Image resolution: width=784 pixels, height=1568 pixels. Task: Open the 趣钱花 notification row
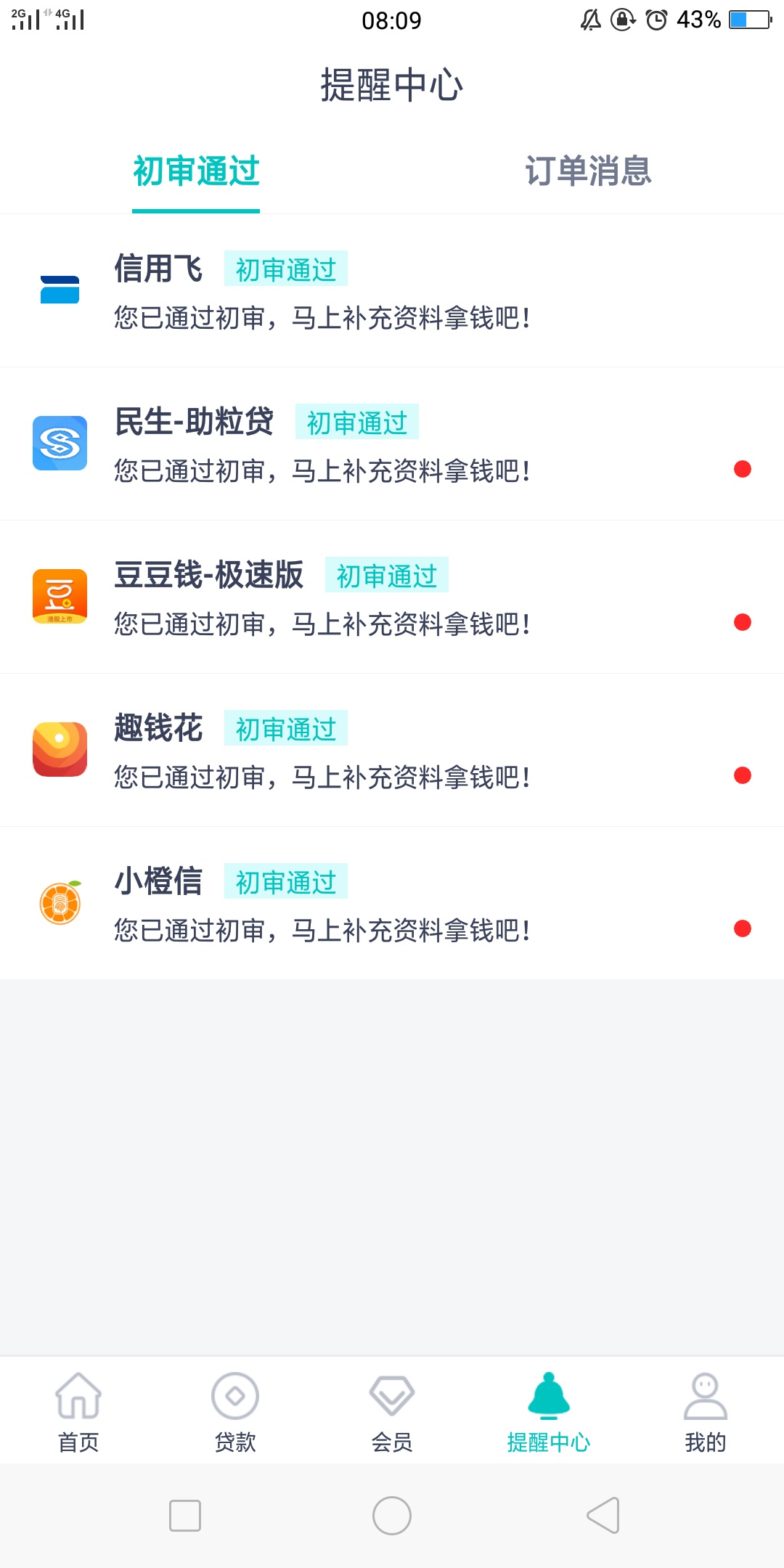(392, 750)
